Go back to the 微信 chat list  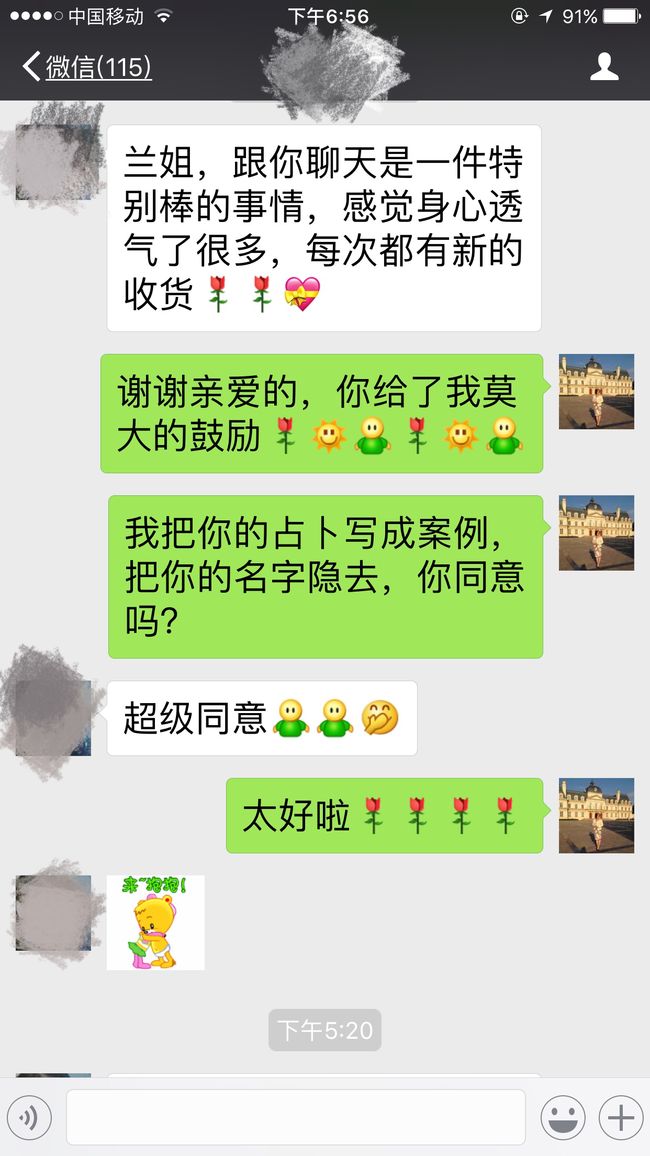(87, 67)
